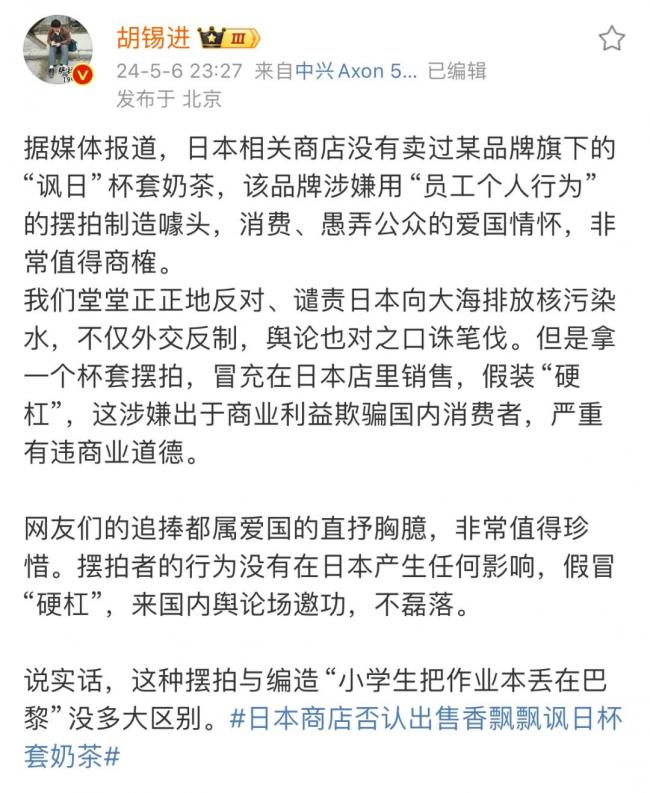The height and width of the screenshot is (793, 650).
Task: Tap the username 胡锡进
Action: coord(154,38)
